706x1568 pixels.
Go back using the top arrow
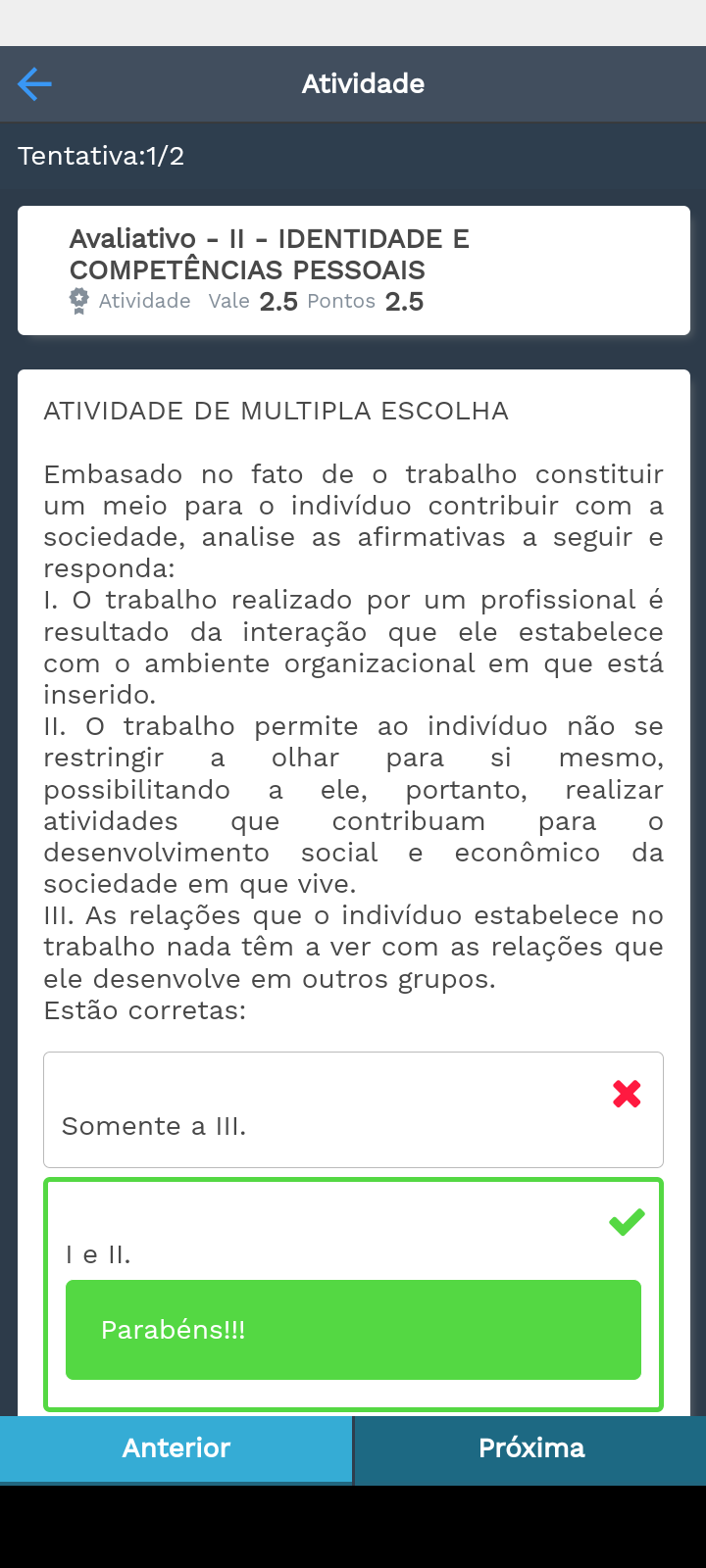tap(34, 84)
